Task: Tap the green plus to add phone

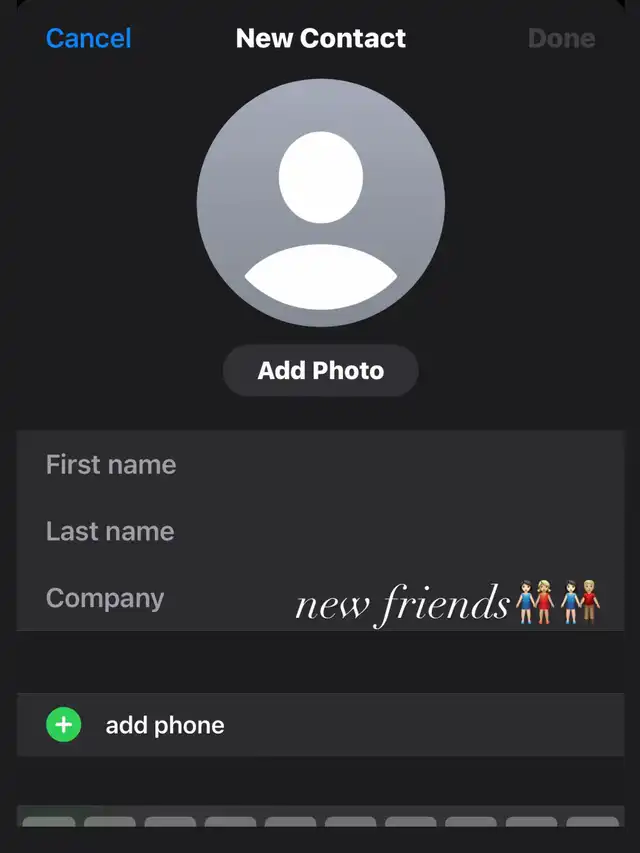Action: point(64,725)
